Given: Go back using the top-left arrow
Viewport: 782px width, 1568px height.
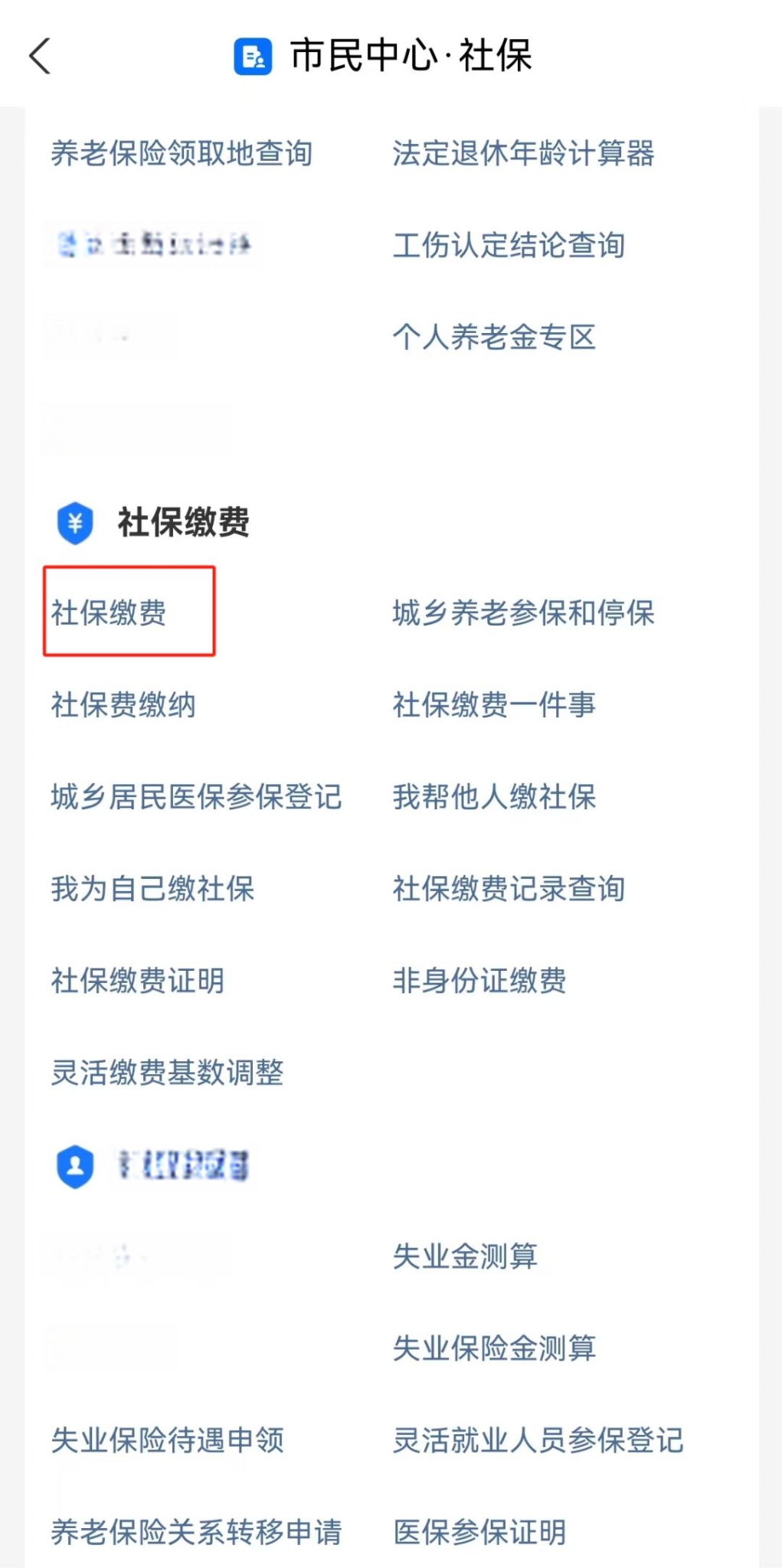Looking at the screenshot, I should (x=40, y=56).
